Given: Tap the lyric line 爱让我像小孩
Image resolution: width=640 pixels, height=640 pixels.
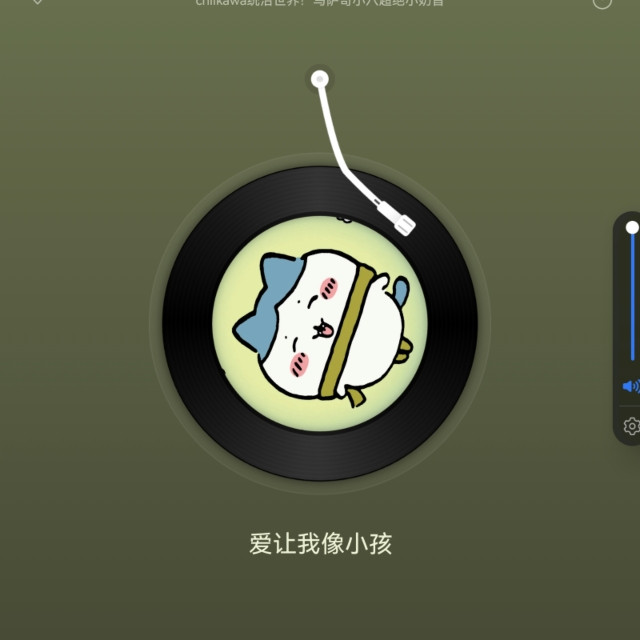Looking at the screenshot, I should (320, 544).
